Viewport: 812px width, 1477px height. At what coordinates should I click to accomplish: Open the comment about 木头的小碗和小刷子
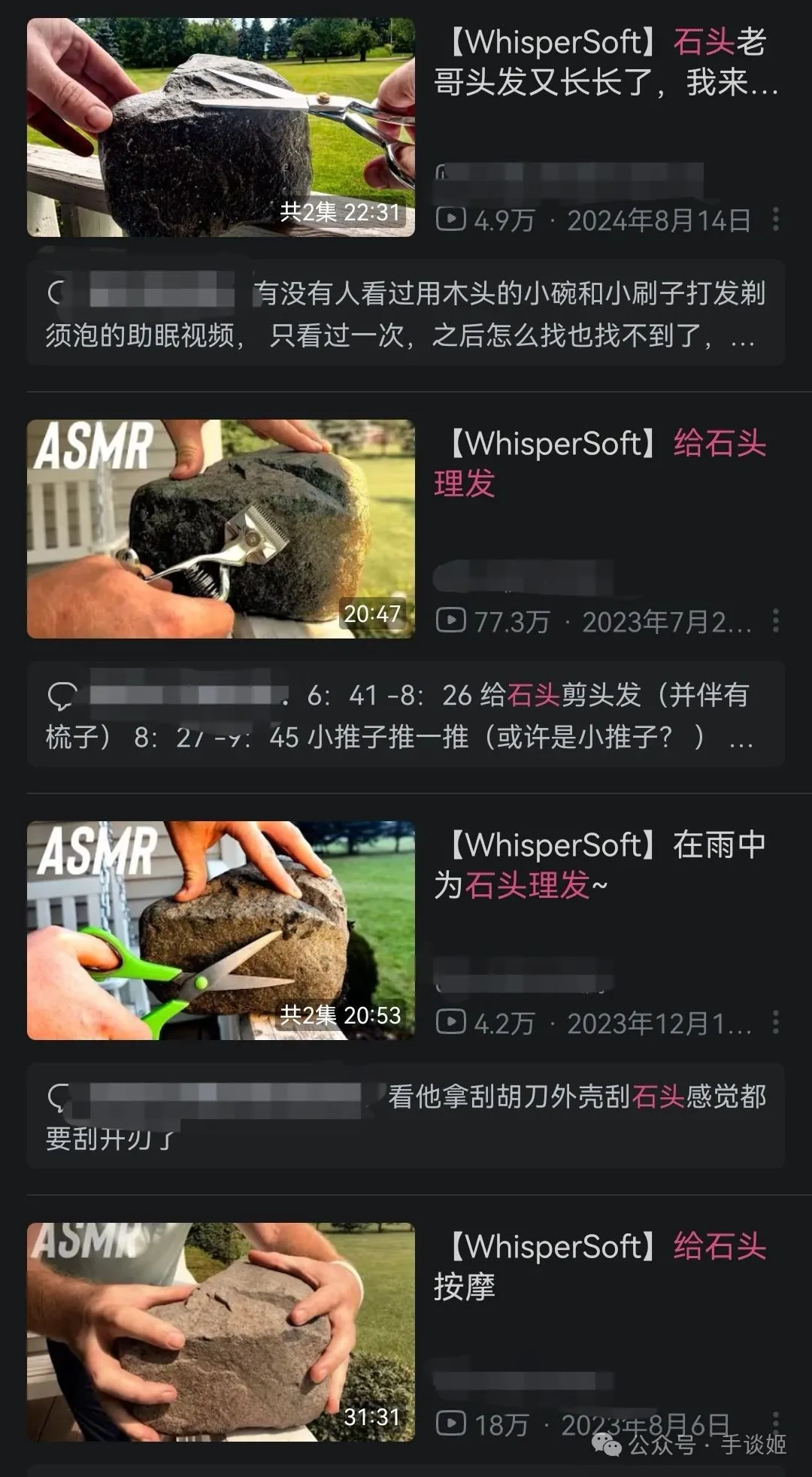pyautogui.click(x=406, y=313)
